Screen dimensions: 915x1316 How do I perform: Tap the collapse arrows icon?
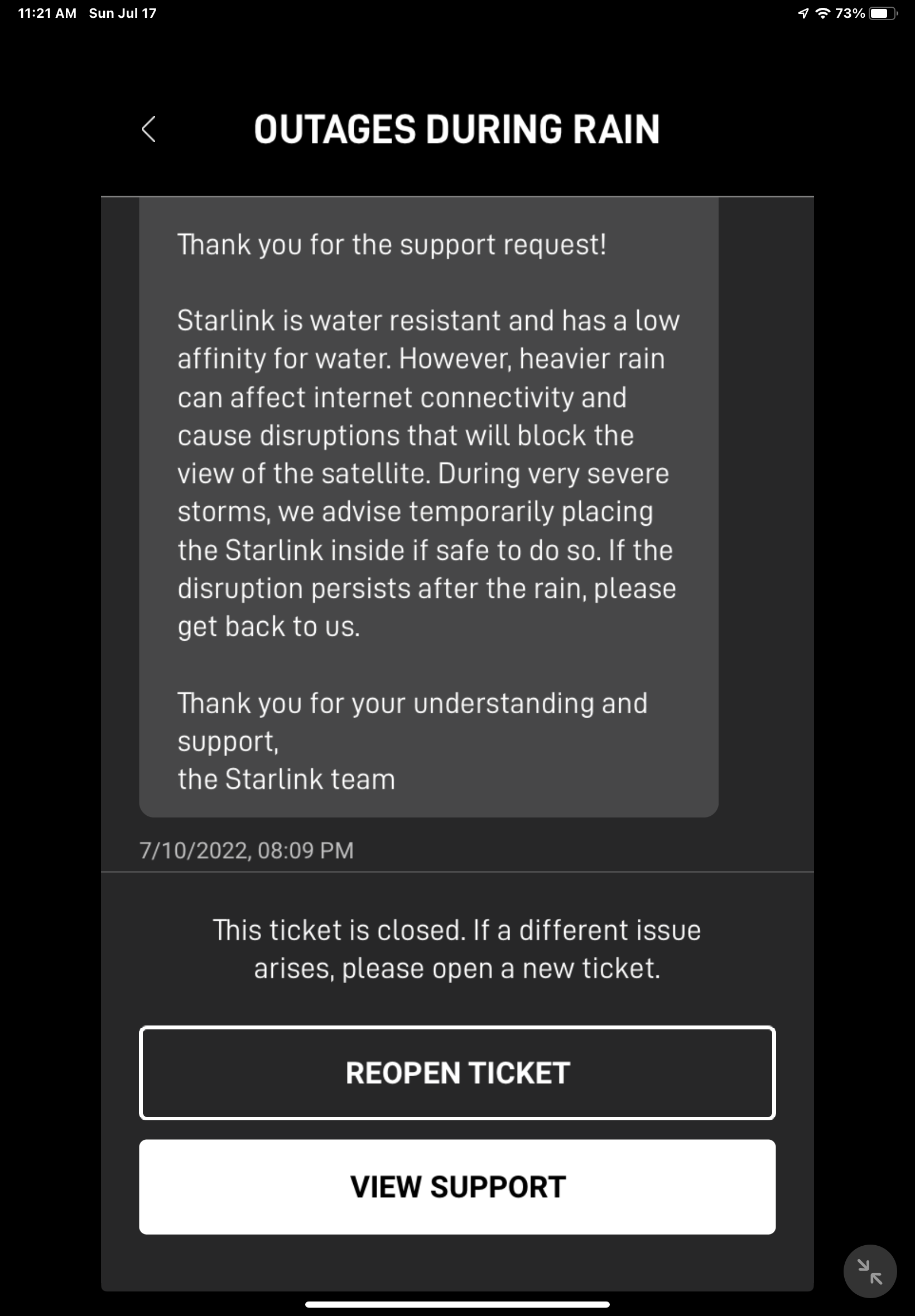pos(869,1271)
